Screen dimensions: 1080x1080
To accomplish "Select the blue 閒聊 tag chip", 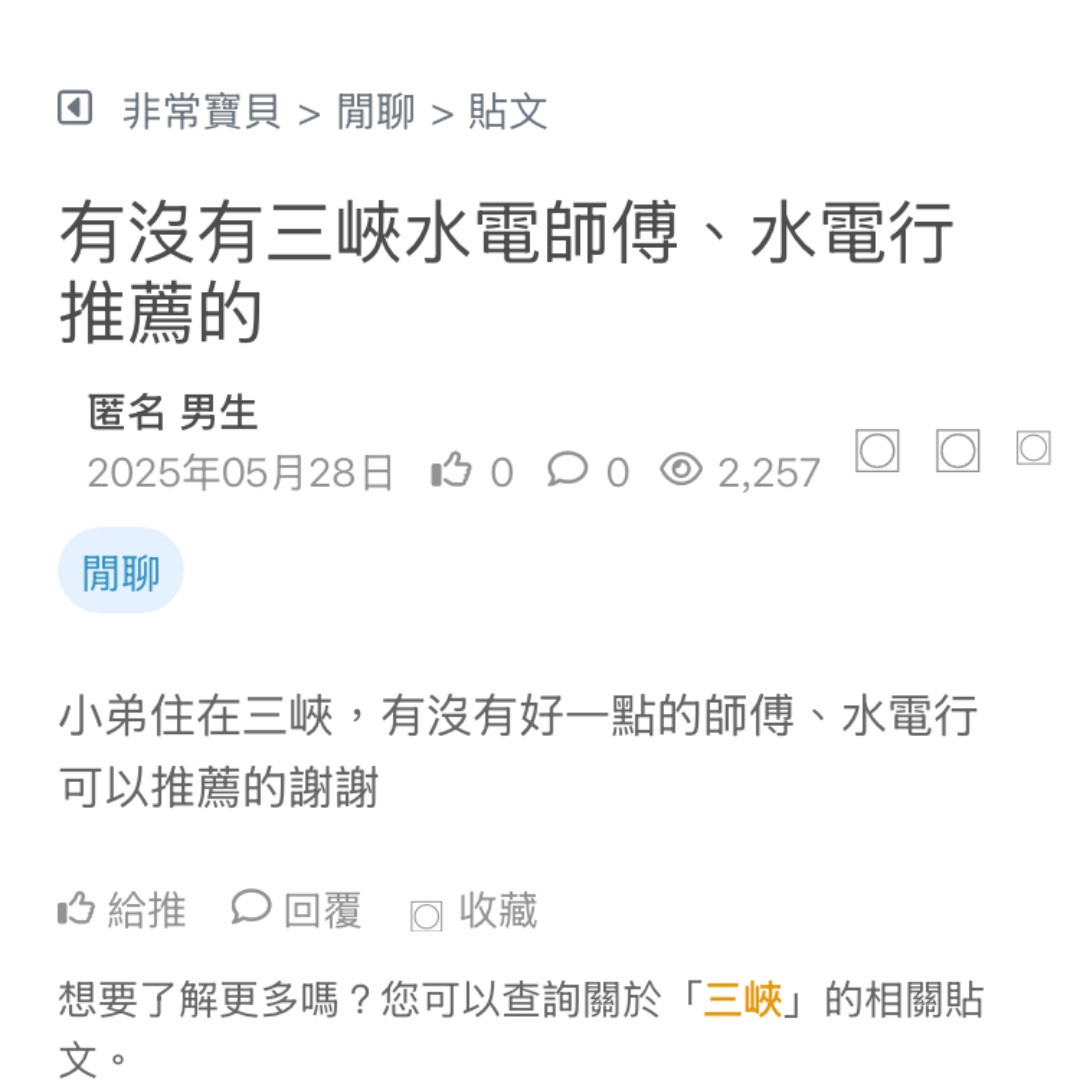I will pos(121,571).
